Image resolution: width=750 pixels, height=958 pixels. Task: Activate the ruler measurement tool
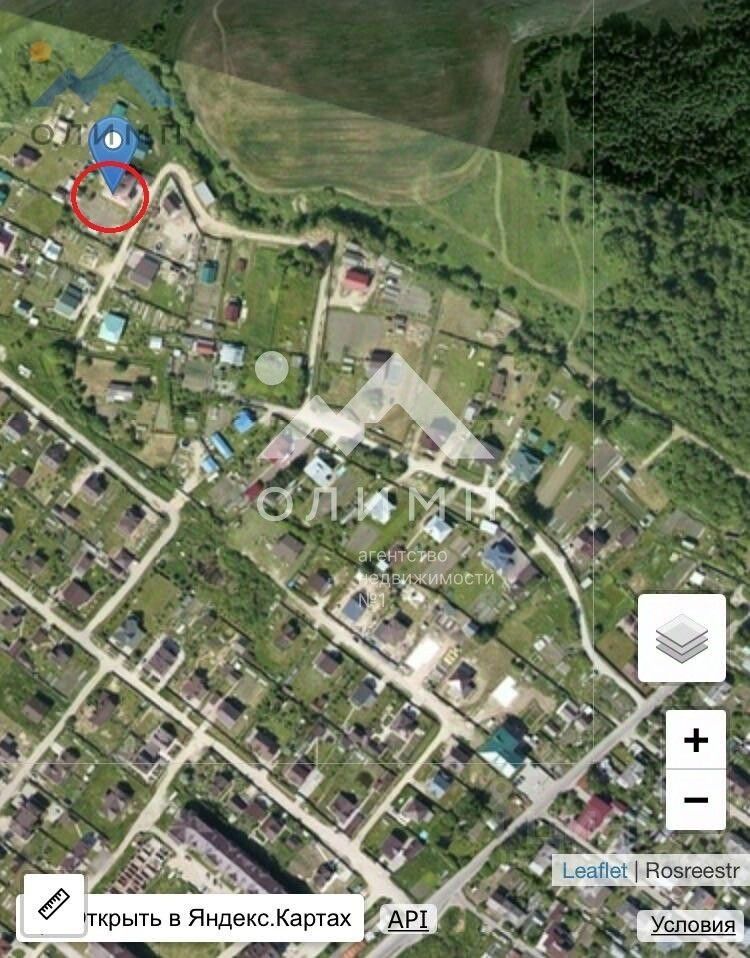52,903
